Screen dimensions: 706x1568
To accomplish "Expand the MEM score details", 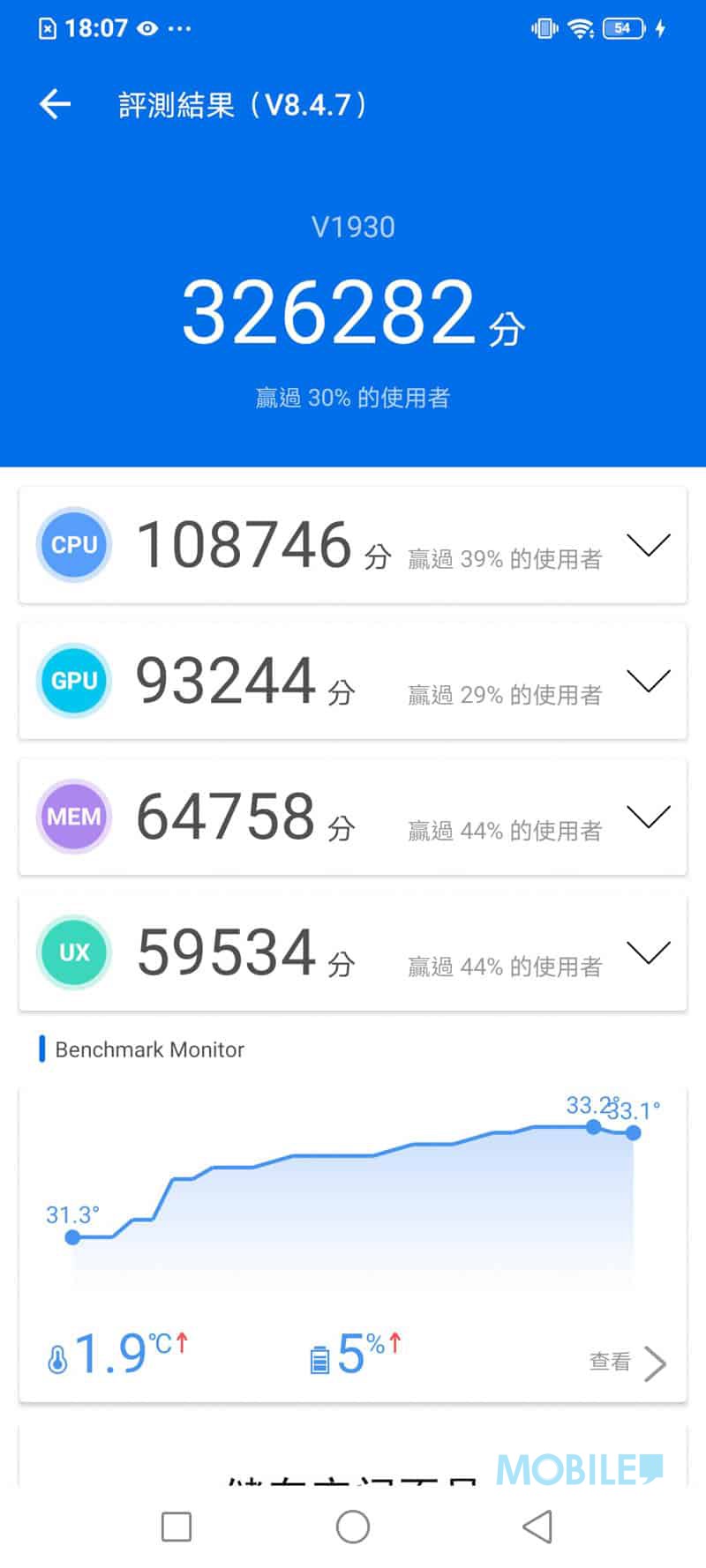I will pyautogui.click(x=649, y=817).
